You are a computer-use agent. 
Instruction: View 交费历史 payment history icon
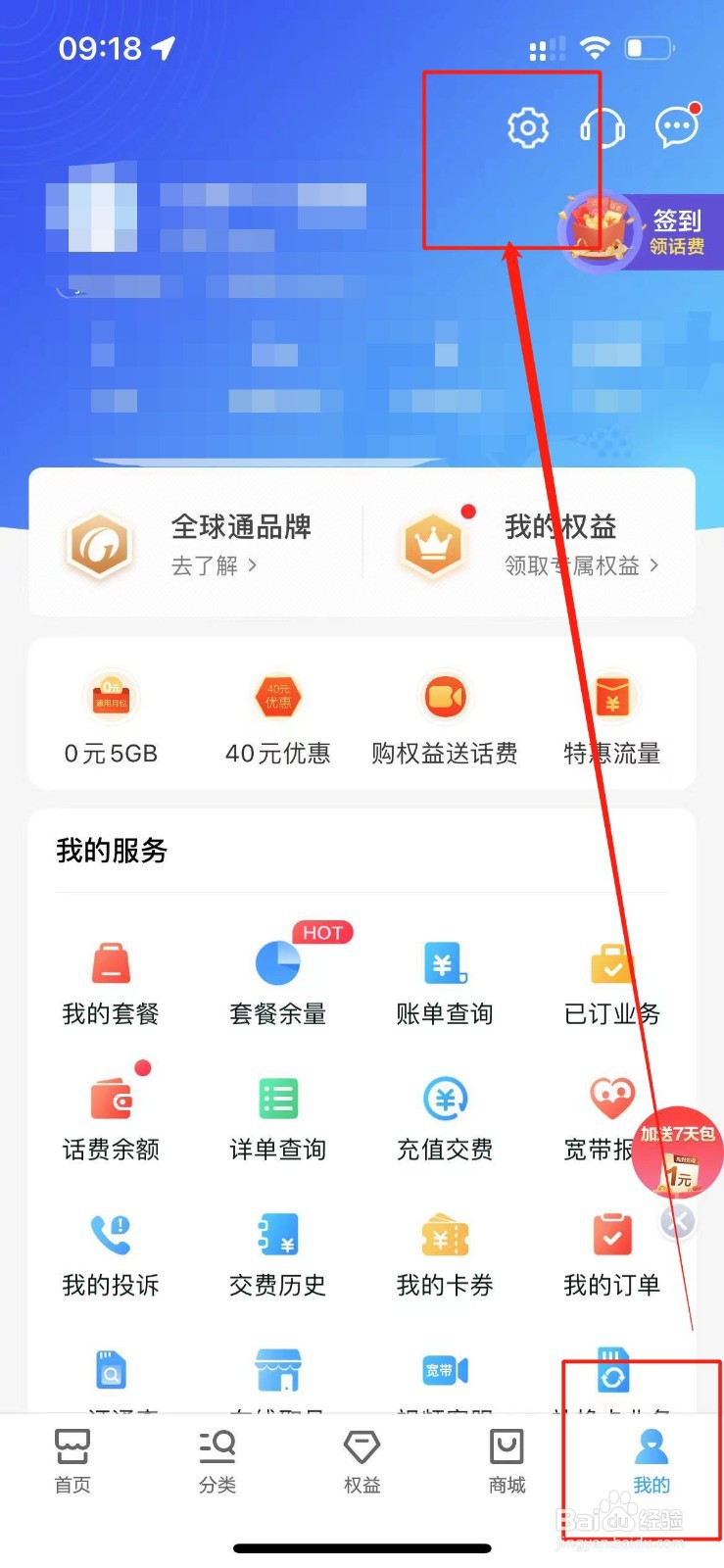pyautogui.click(x=276, y=1254)
